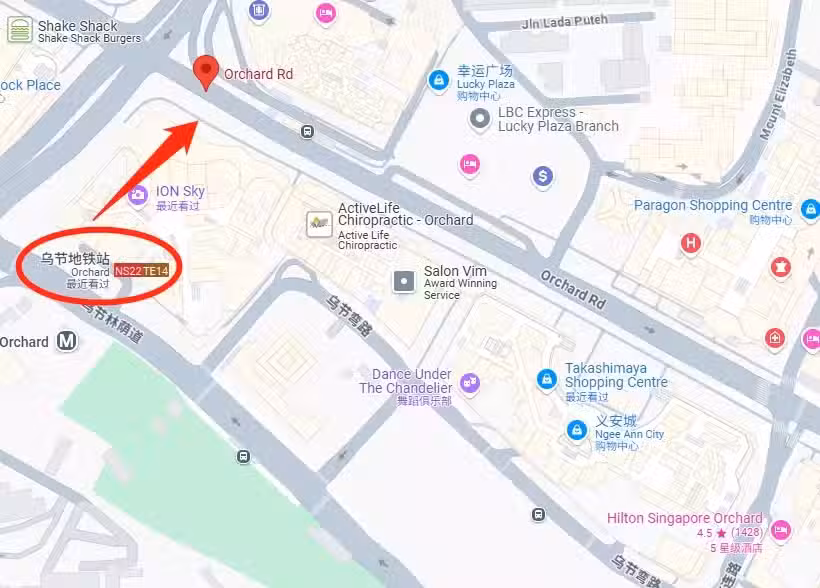
Task: Select the Ngee Ann City marker
Action: pos(576,430)
